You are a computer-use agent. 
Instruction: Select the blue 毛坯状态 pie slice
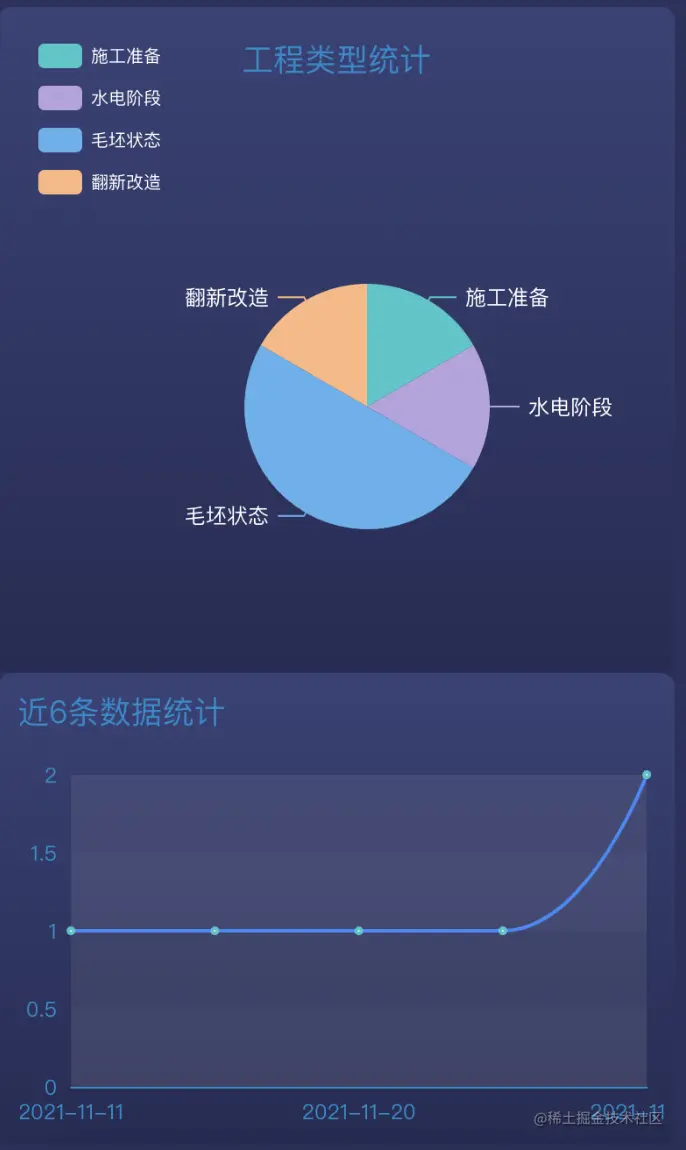[x=340, y=460]
